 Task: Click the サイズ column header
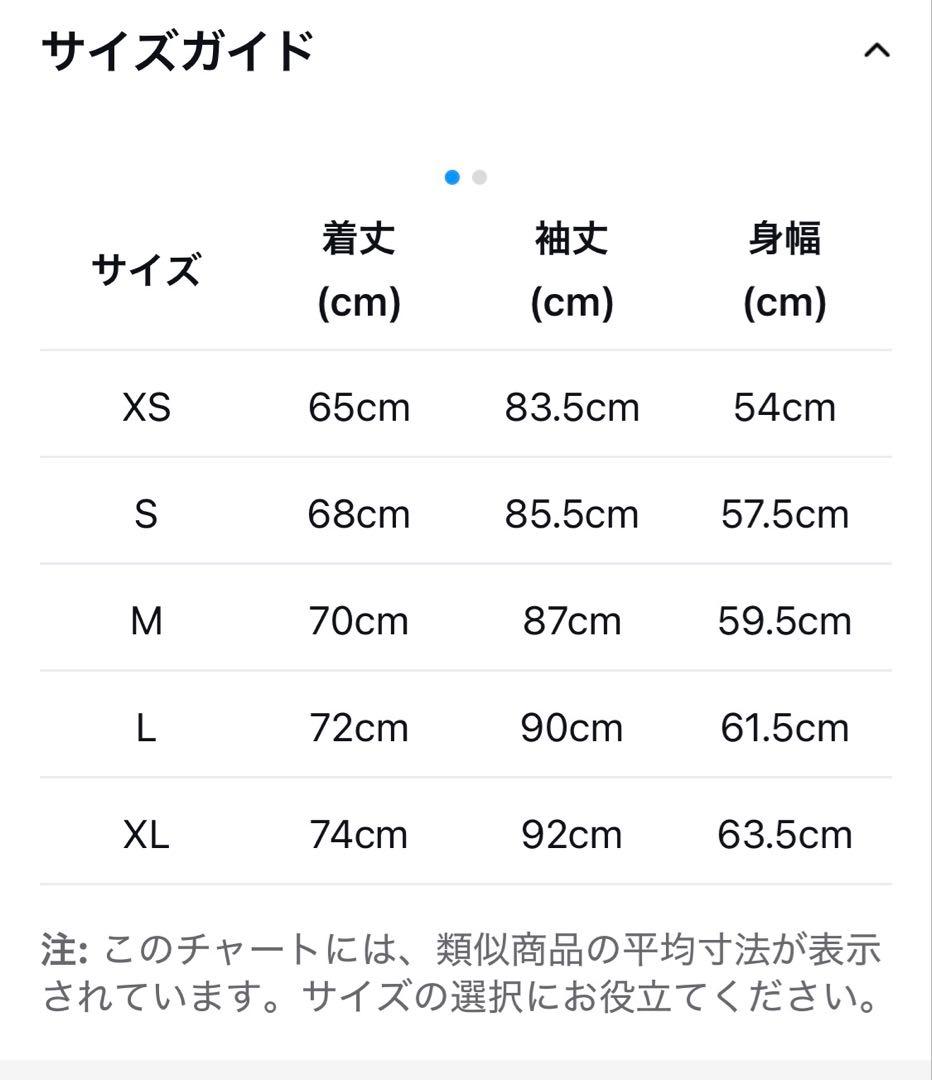click(146, 268)
